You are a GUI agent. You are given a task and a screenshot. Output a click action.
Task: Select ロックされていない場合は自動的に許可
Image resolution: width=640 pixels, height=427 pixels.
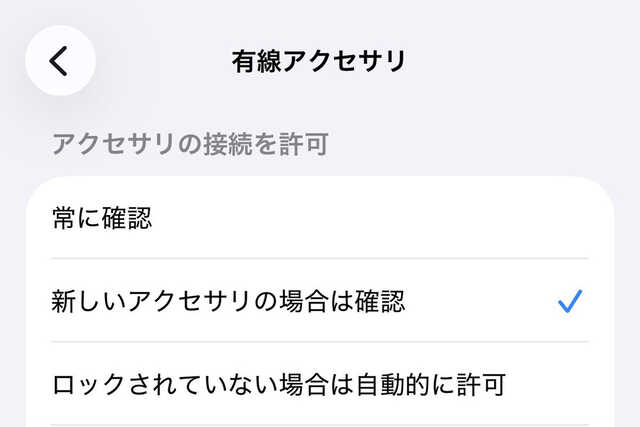click(320, 384)
